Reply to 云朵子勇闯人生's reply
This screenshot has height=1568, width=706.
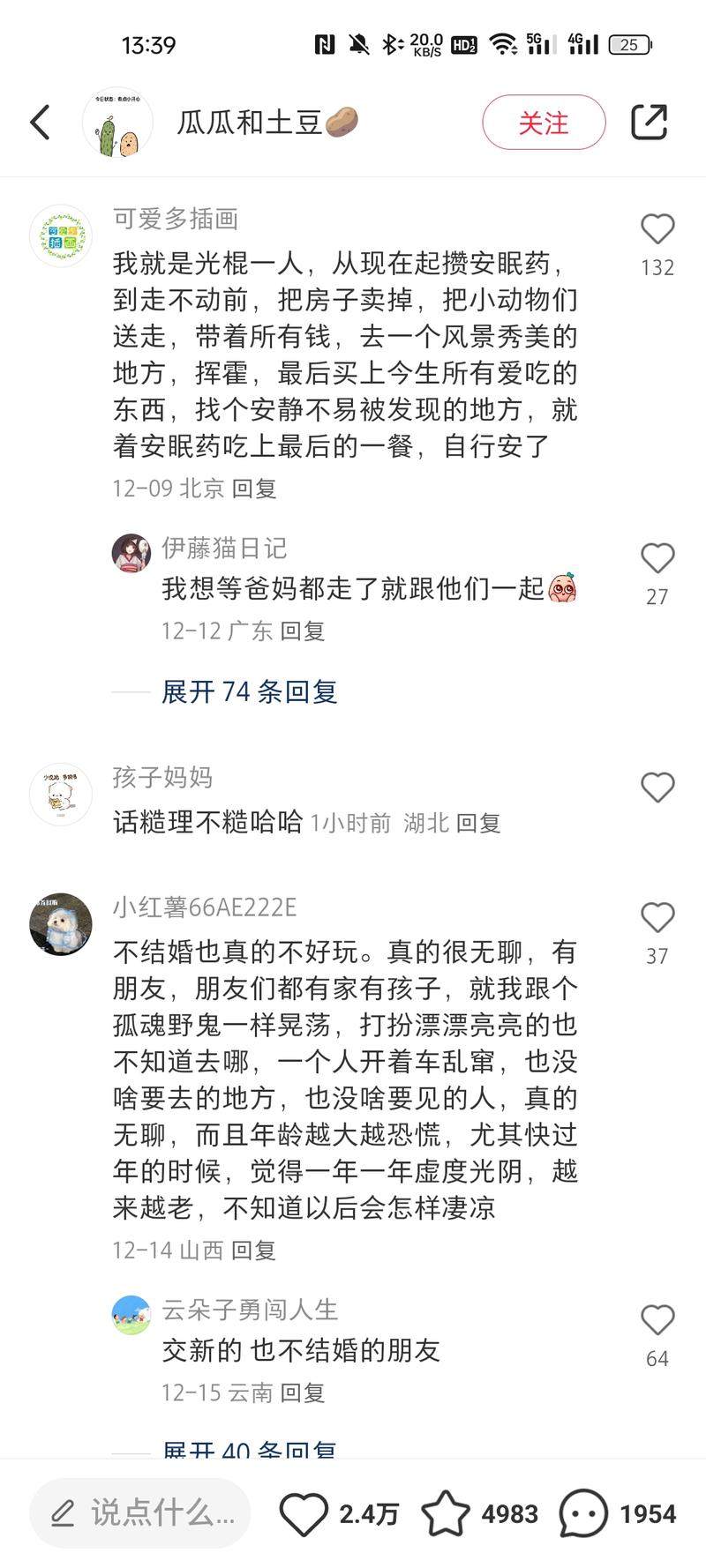[303, 1393]
